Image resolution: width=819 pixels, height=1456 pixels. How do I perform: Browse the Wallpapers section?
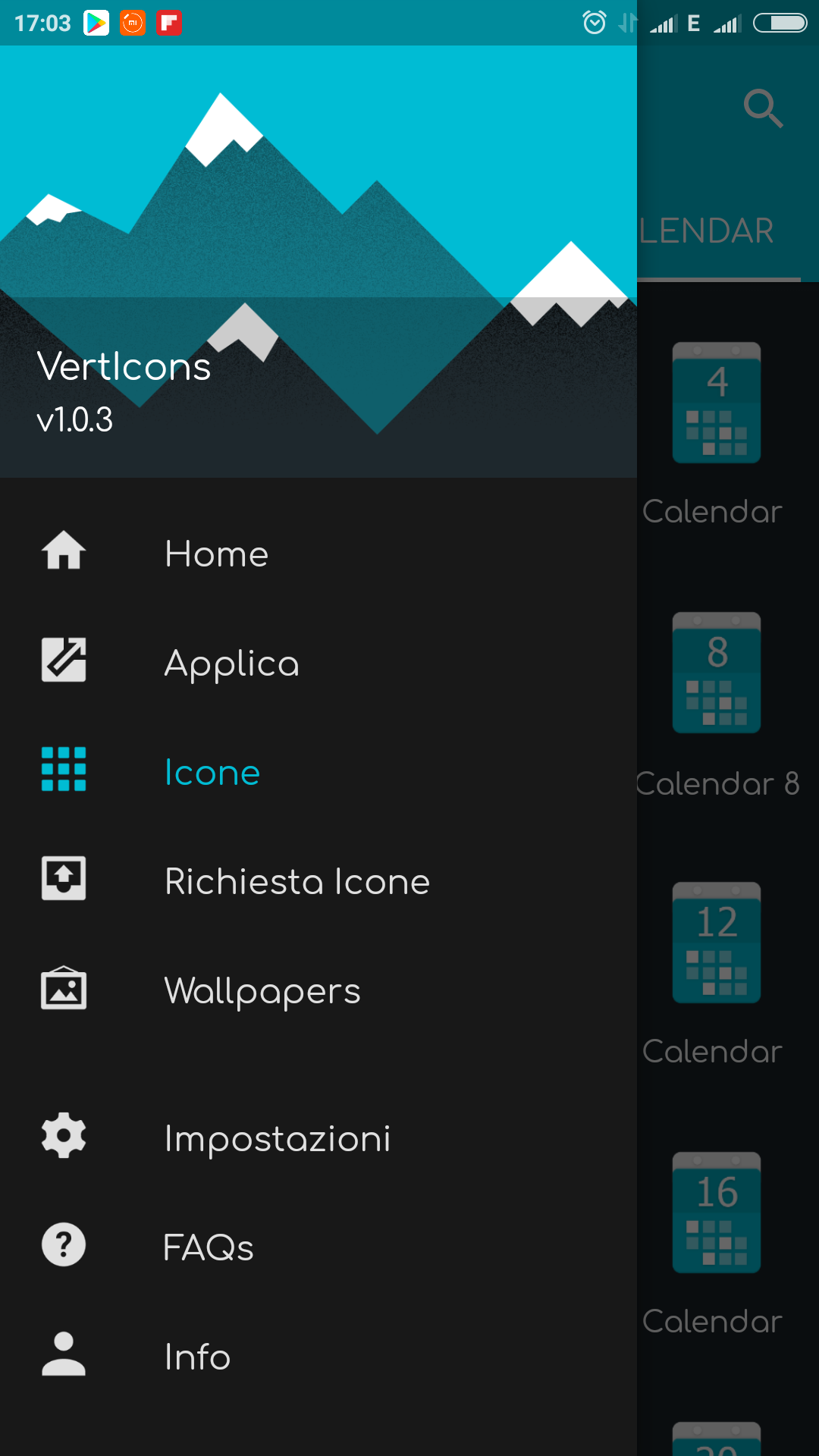pos(318,990)
